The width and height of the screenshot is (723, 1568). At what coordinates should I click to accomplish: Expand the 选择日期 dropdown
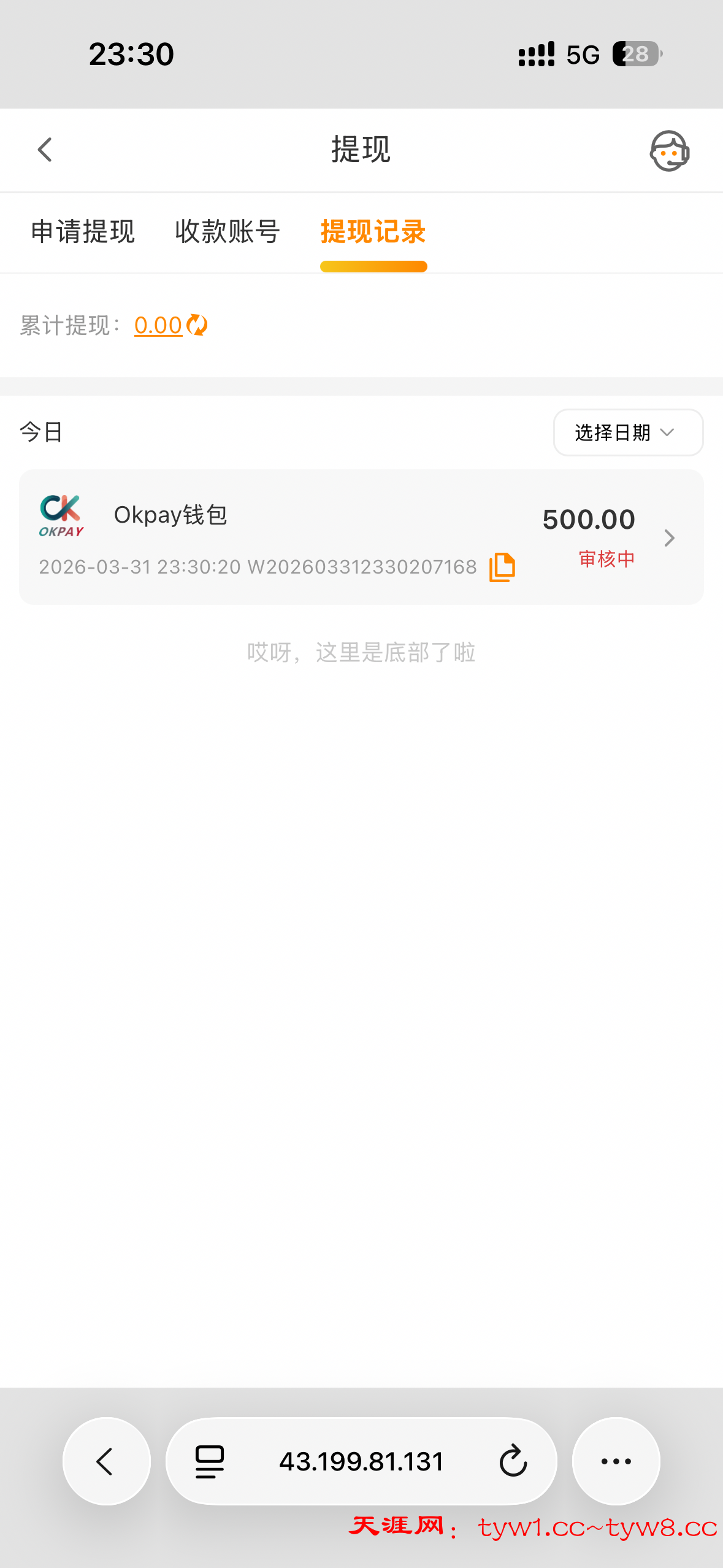[627, 432]
